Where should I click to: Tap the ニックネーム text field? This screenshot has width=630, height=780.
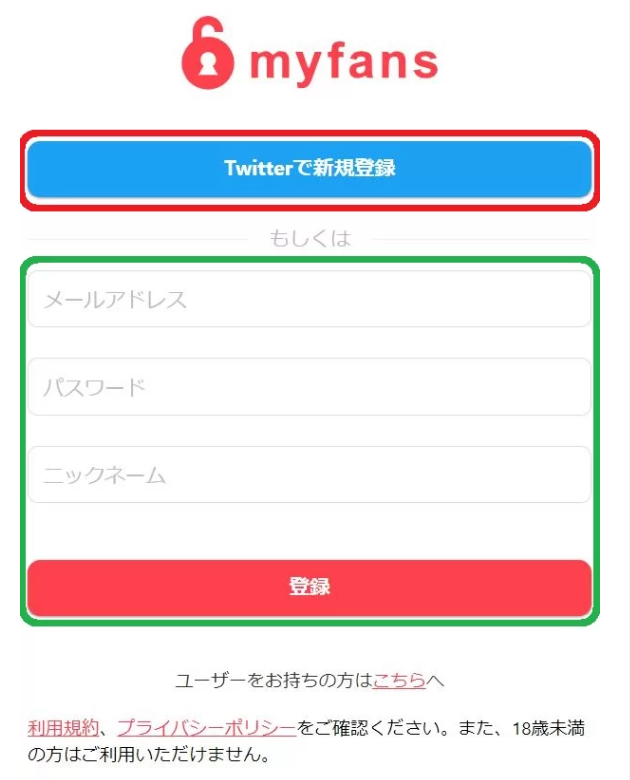tap(309, 475)
